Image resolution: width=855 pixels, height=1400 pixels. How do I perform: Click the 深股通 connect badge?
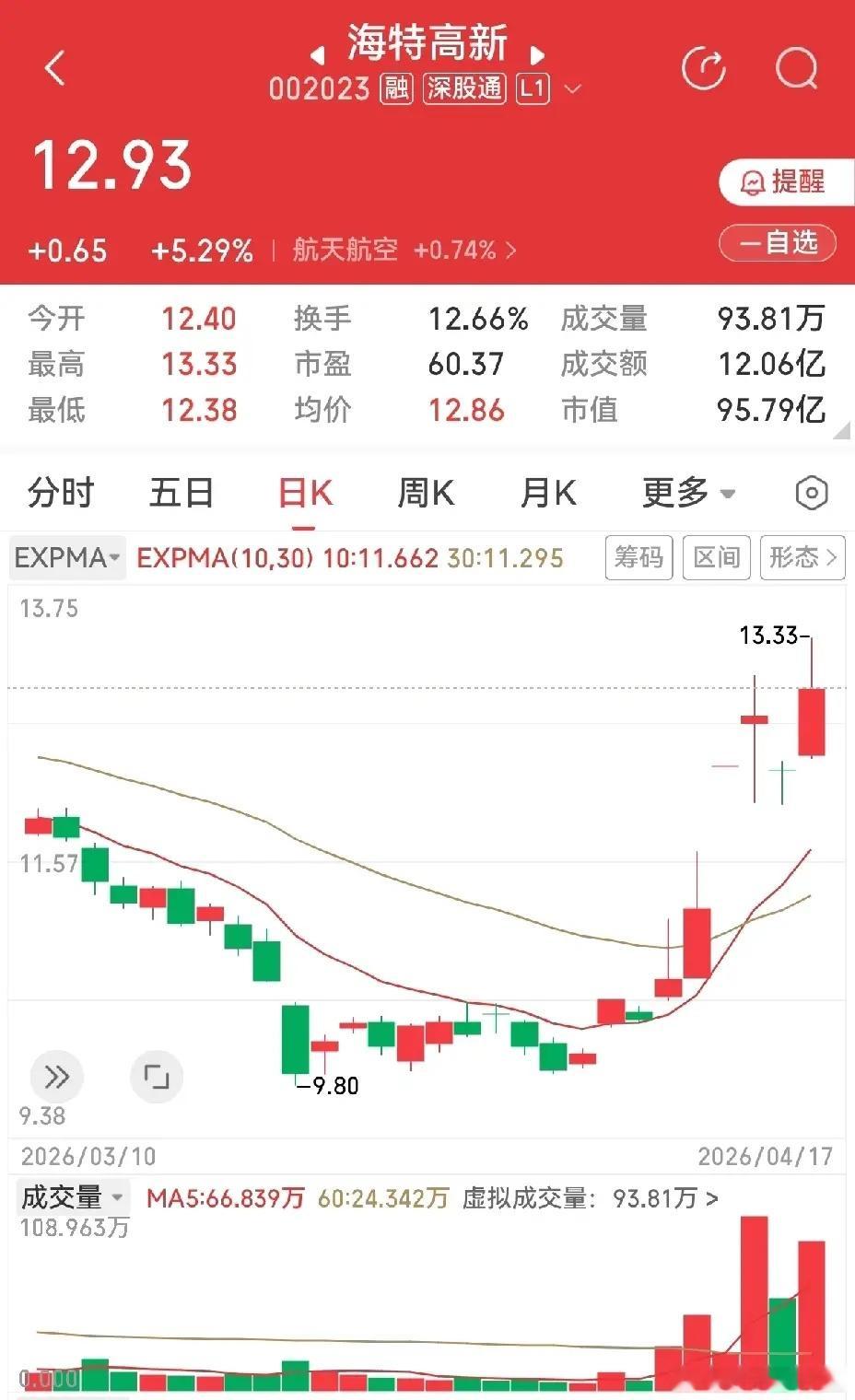(464, 89)
